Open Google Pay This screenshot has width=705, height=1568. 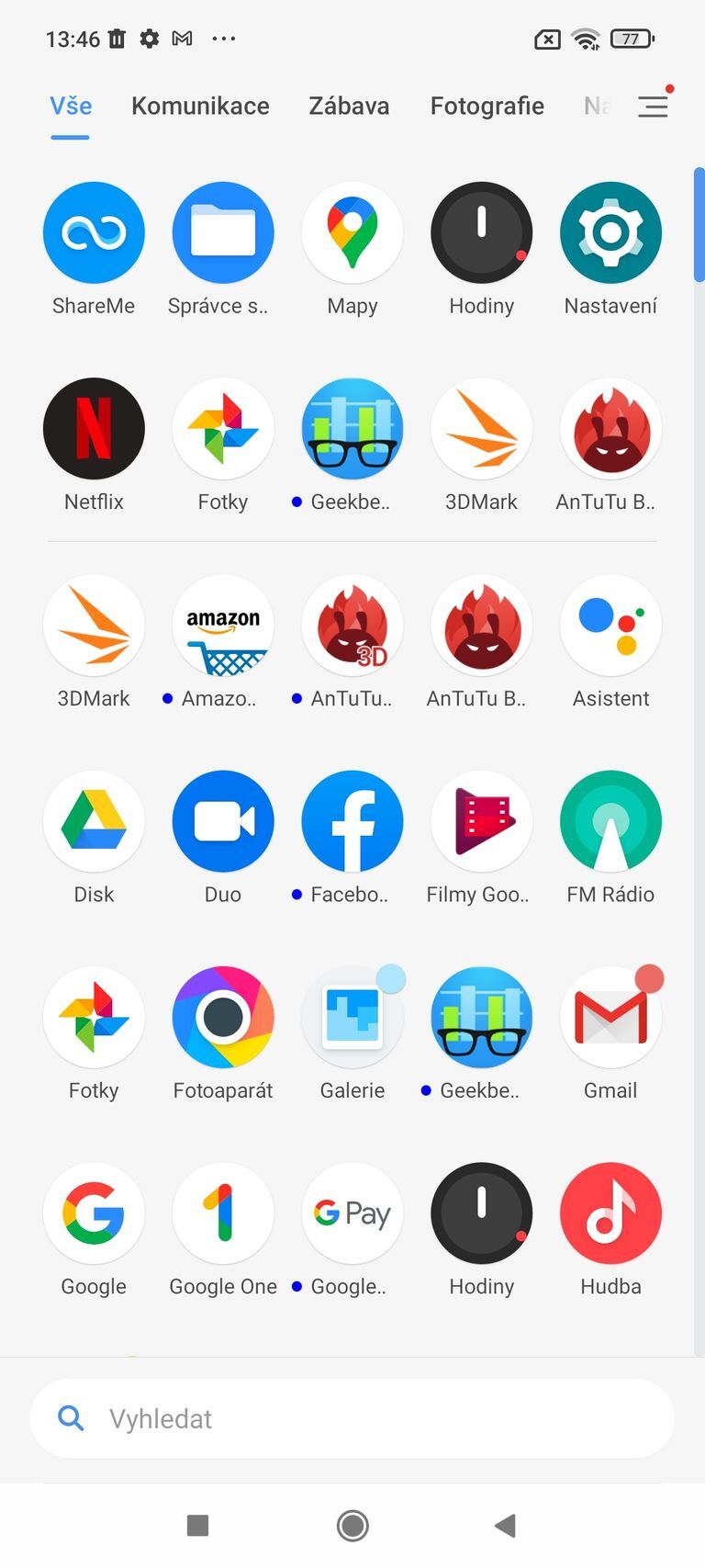(352, 1213)
